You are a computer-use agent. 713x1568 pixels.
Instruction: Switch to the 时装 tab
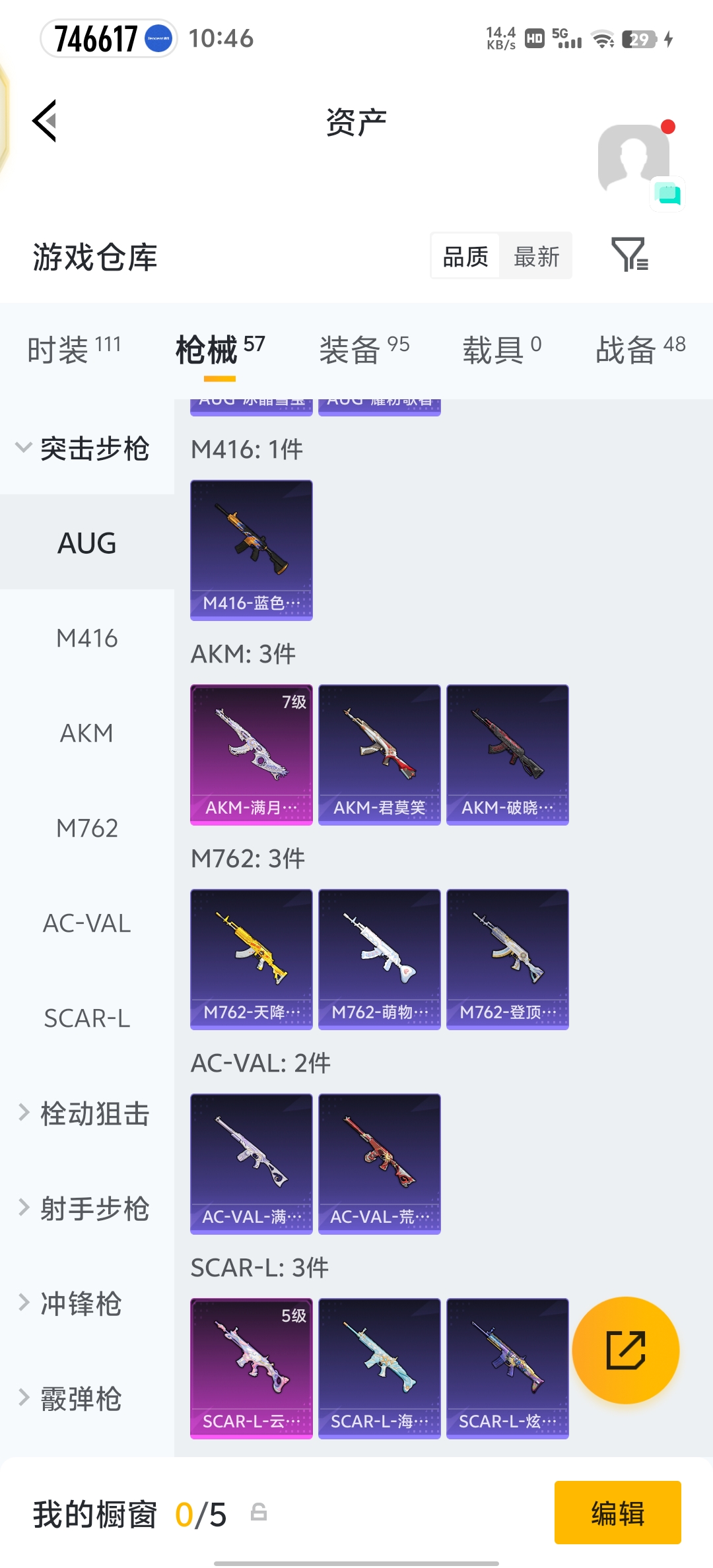click(74, 349)
